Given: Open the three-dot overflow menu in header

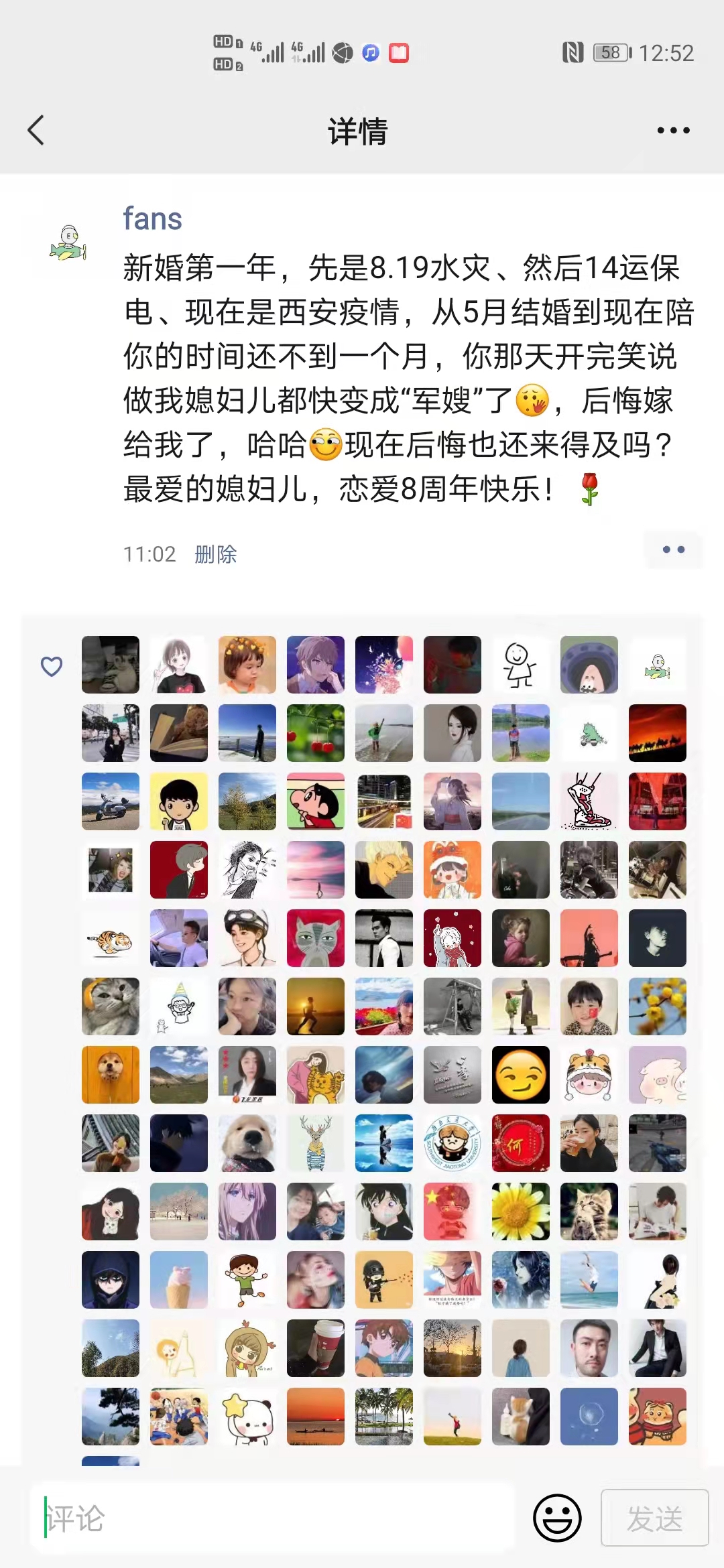Looking at the screenshot, I should pos(673,130).
